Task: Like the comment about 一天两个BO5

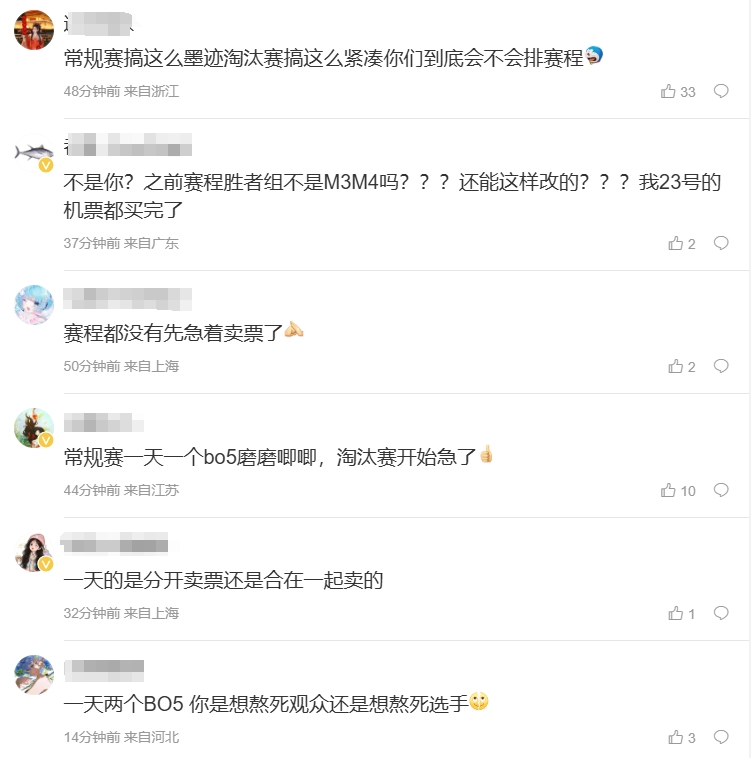Action: (676, 737)
